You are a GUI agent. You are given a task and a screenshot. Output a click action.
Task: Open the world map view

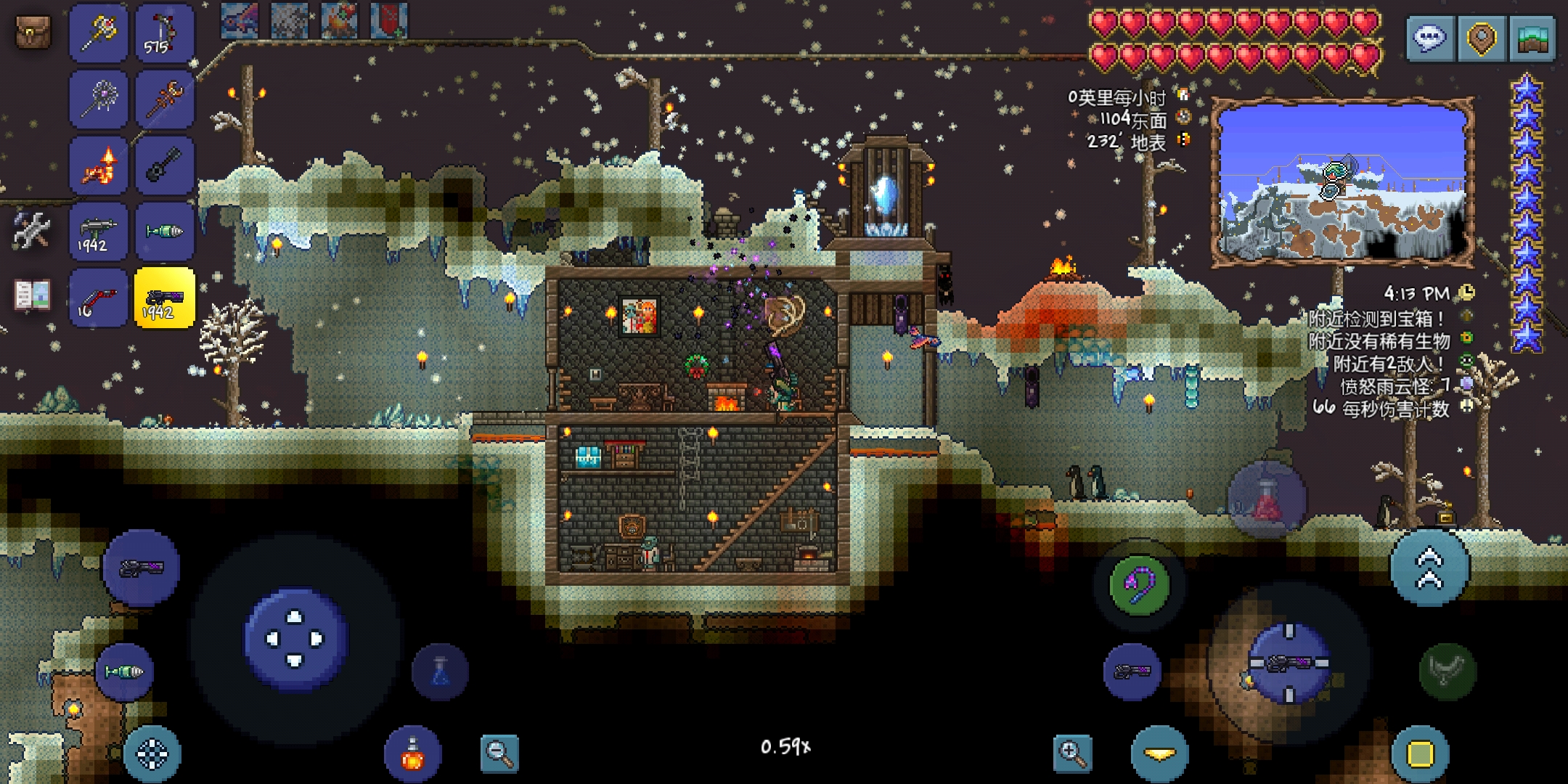[x=1532, y=38]
